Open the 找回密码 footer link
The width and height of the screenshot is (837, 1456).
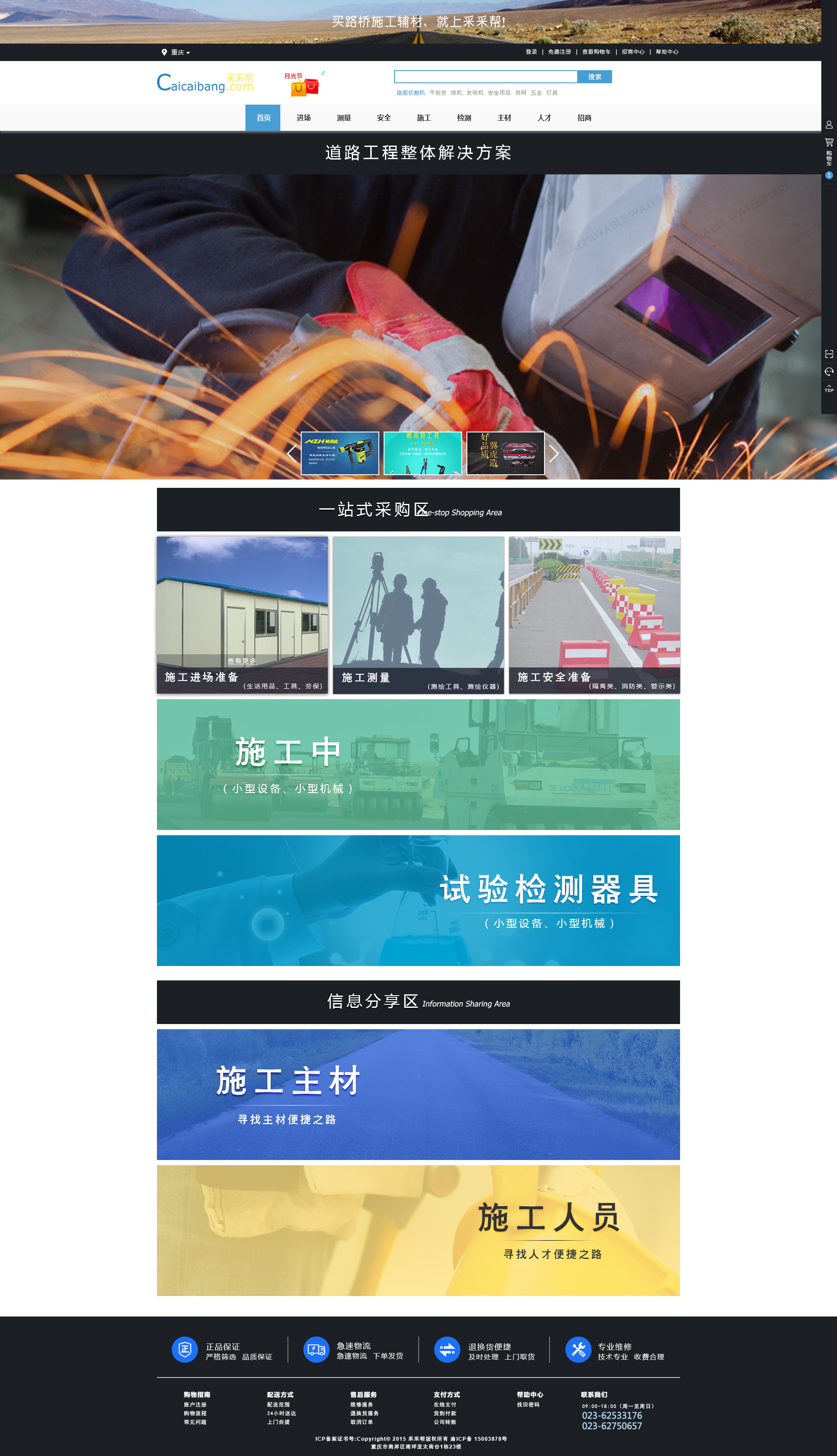point(527,1404)
